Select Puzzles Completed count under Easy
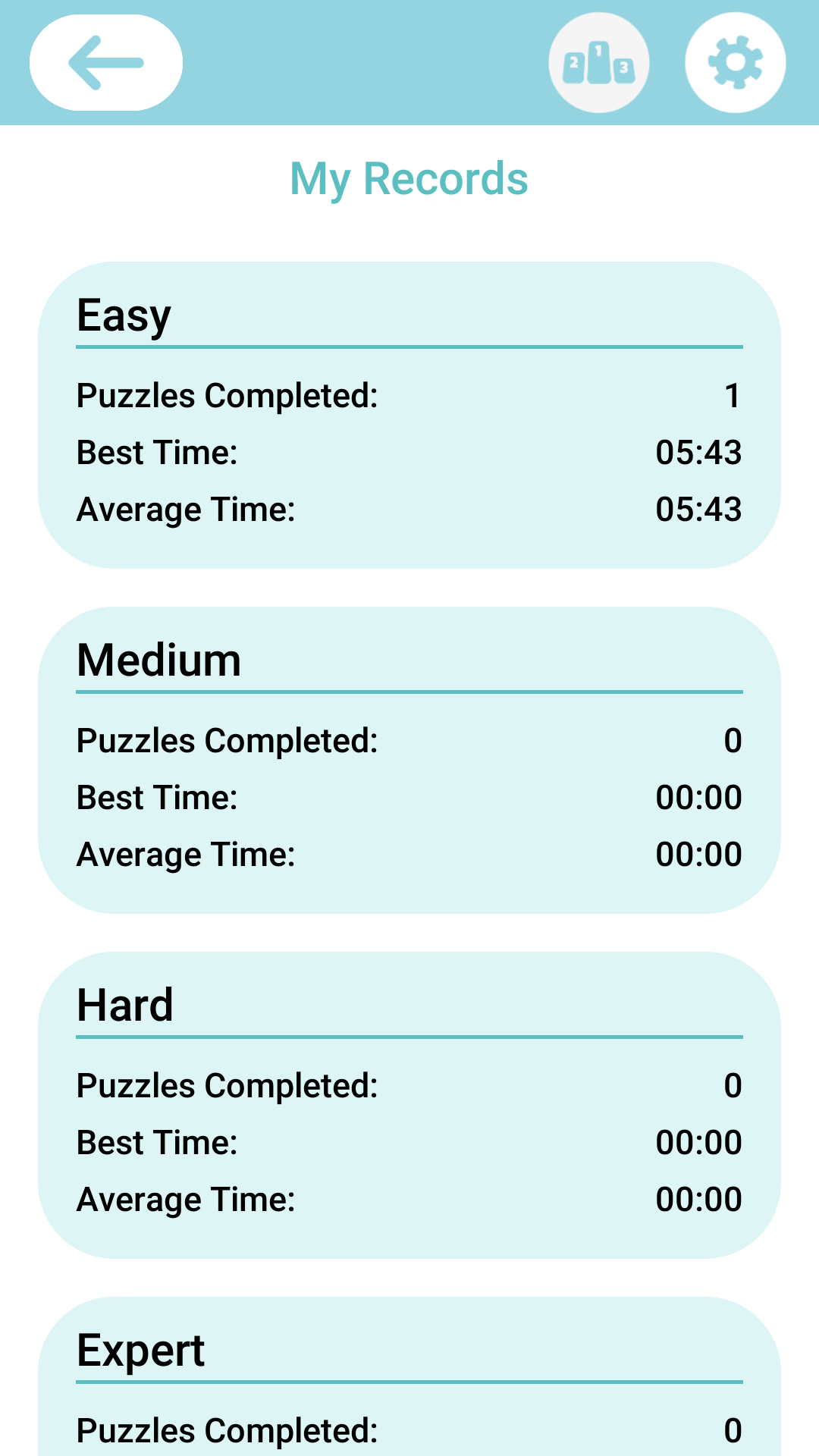The image size is (819, 1456). click(x=732, y=395)
